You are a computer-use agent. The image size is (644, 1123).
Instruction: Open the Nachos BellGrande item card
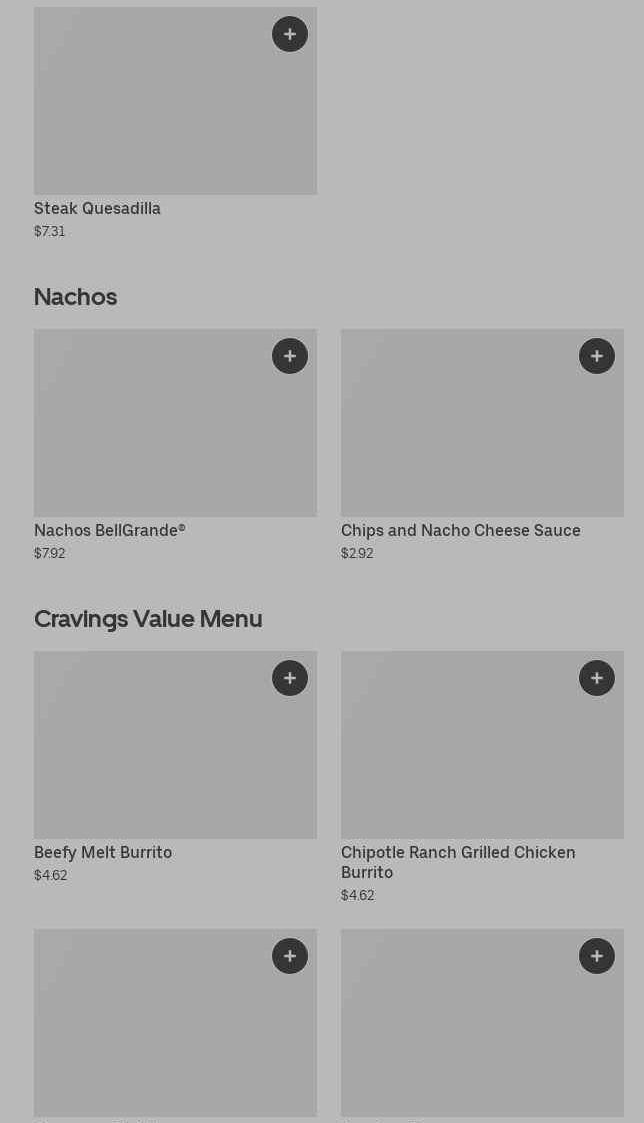(176, 445)
